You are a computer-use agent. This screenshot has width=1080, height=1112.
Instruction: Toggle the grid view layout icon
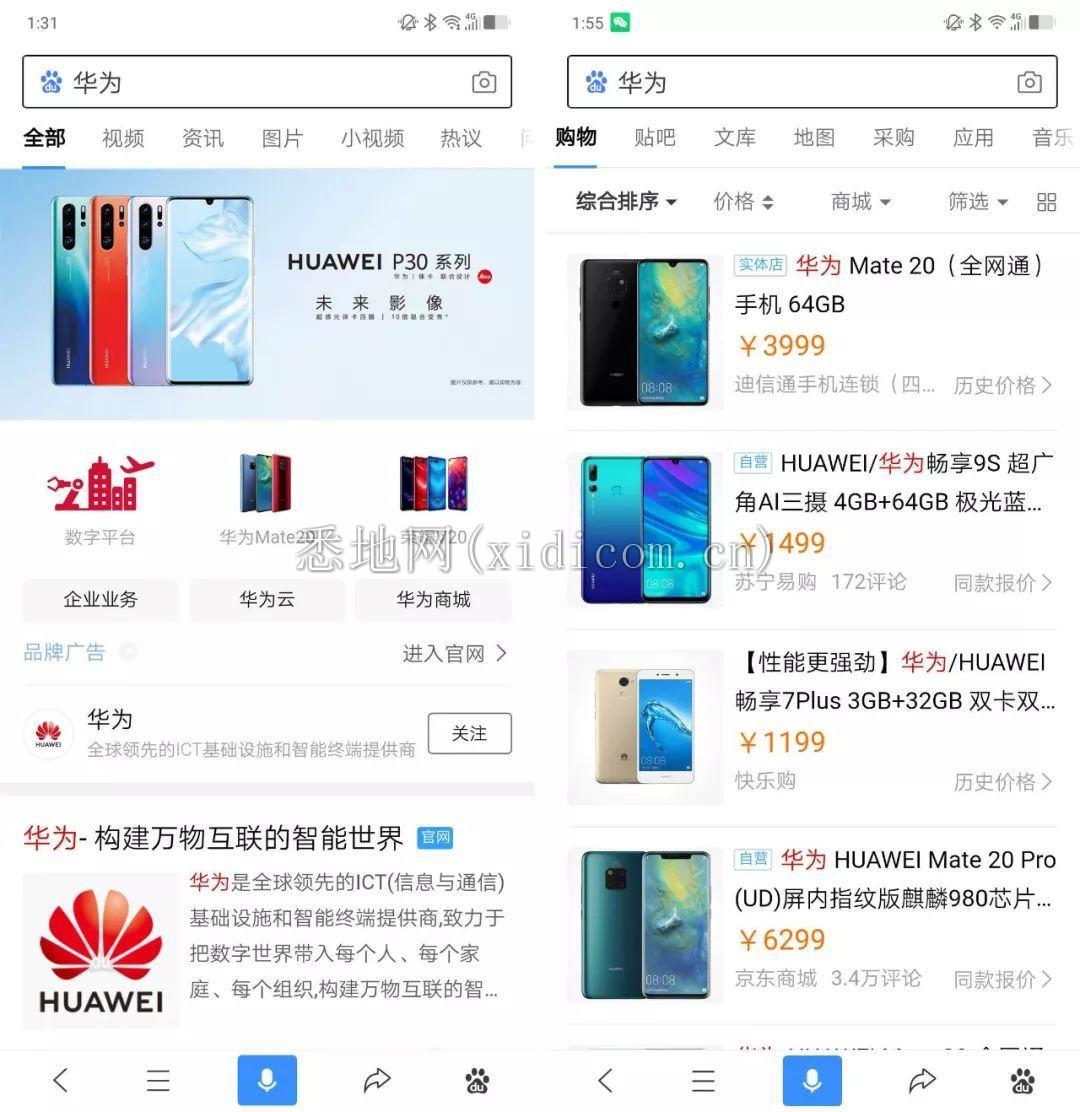[x=1046, y=202]
